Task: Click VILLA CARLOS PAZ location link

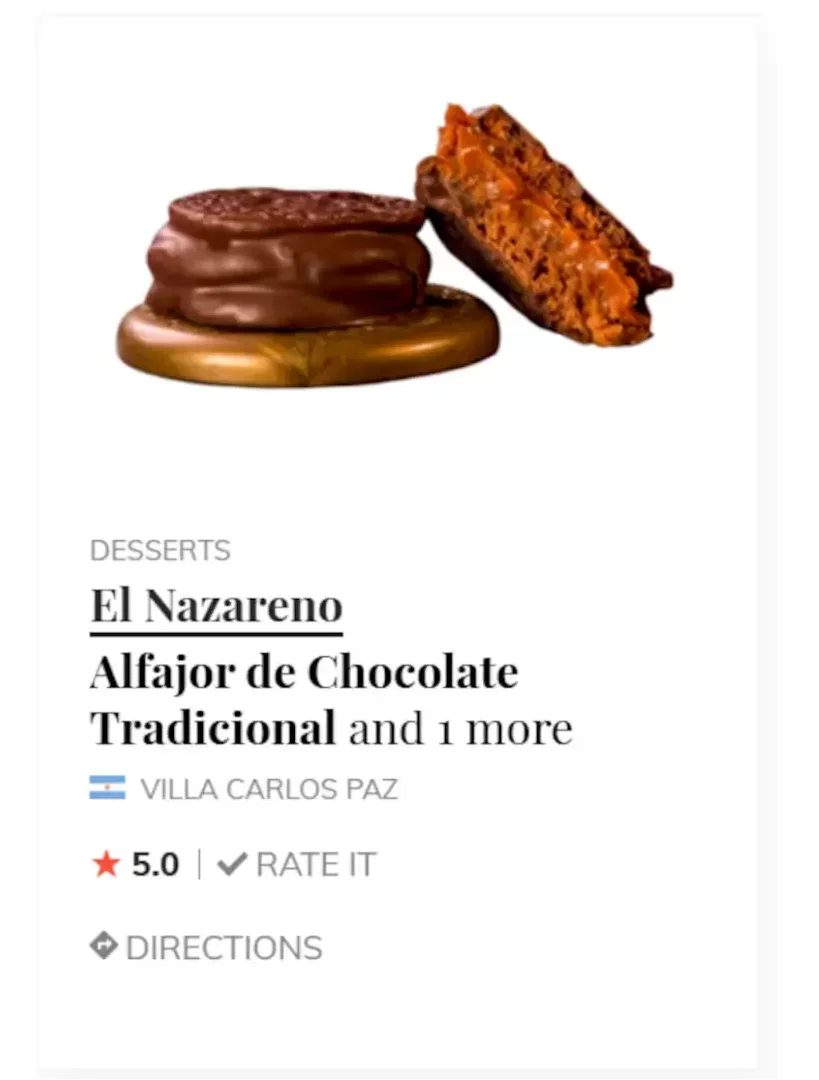Action: coord(266,788)
